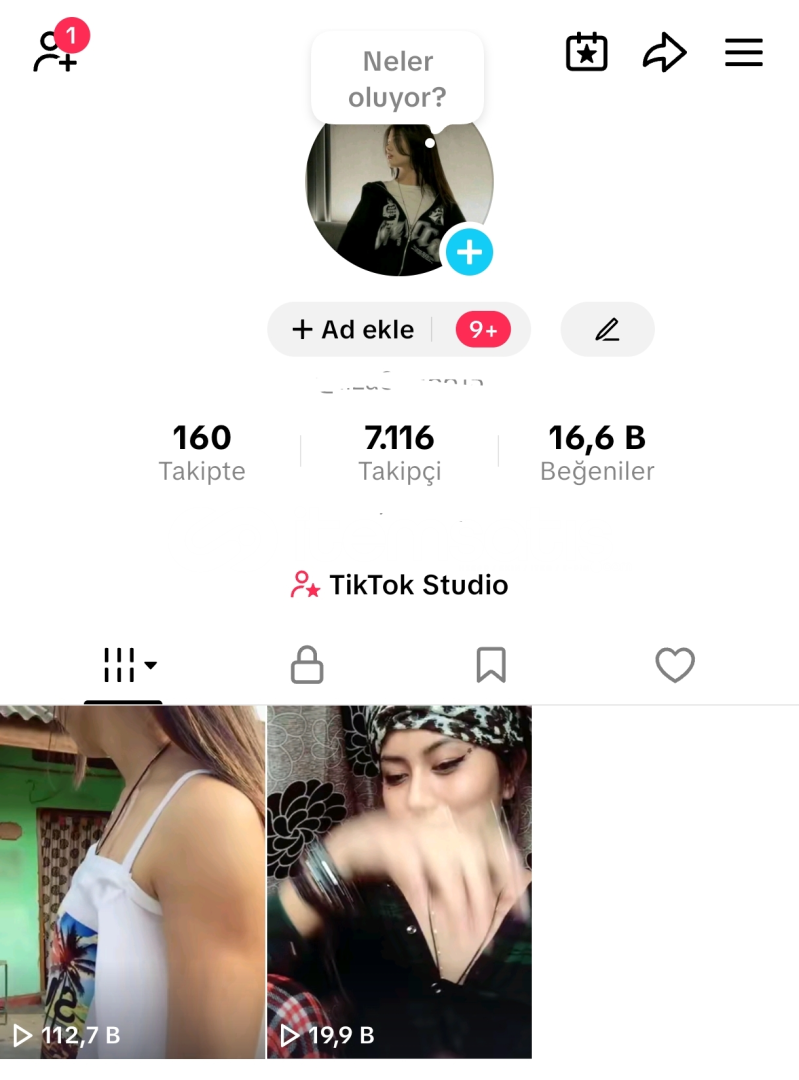Play the video with 19,9 B views
This screenshot has width=799, height=1080.
coord(399,881)
